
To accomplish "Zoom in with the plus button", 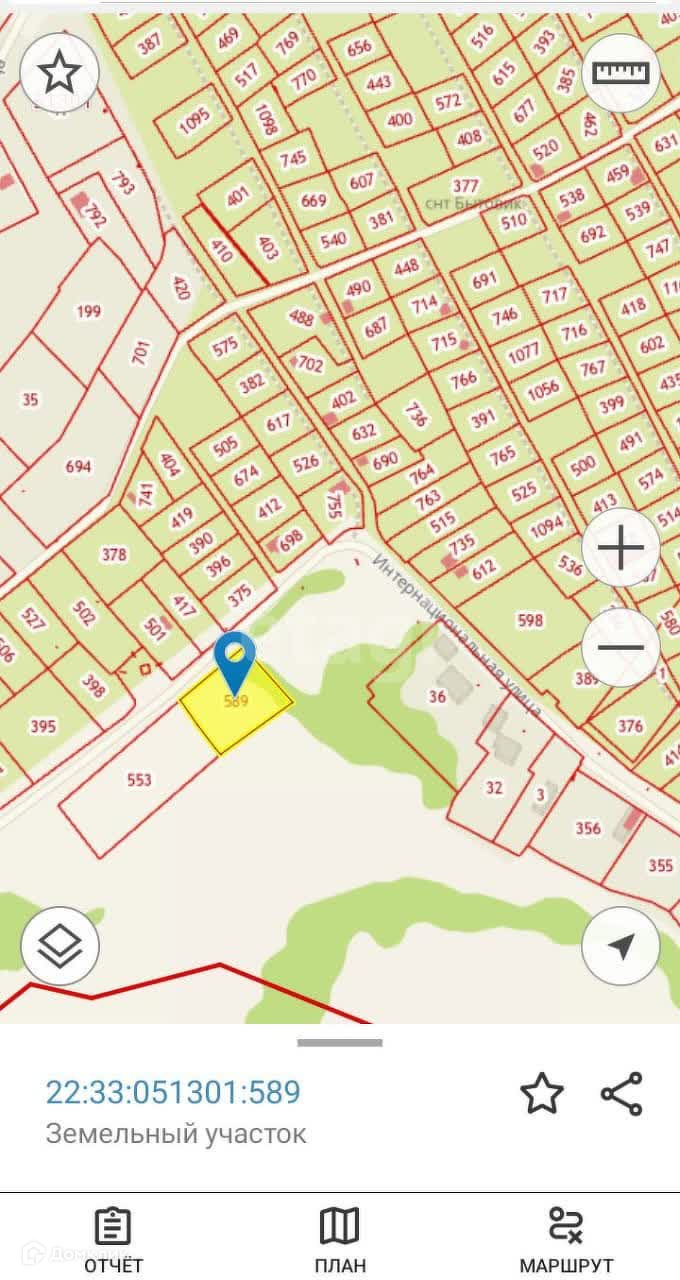I will [620, 548].
